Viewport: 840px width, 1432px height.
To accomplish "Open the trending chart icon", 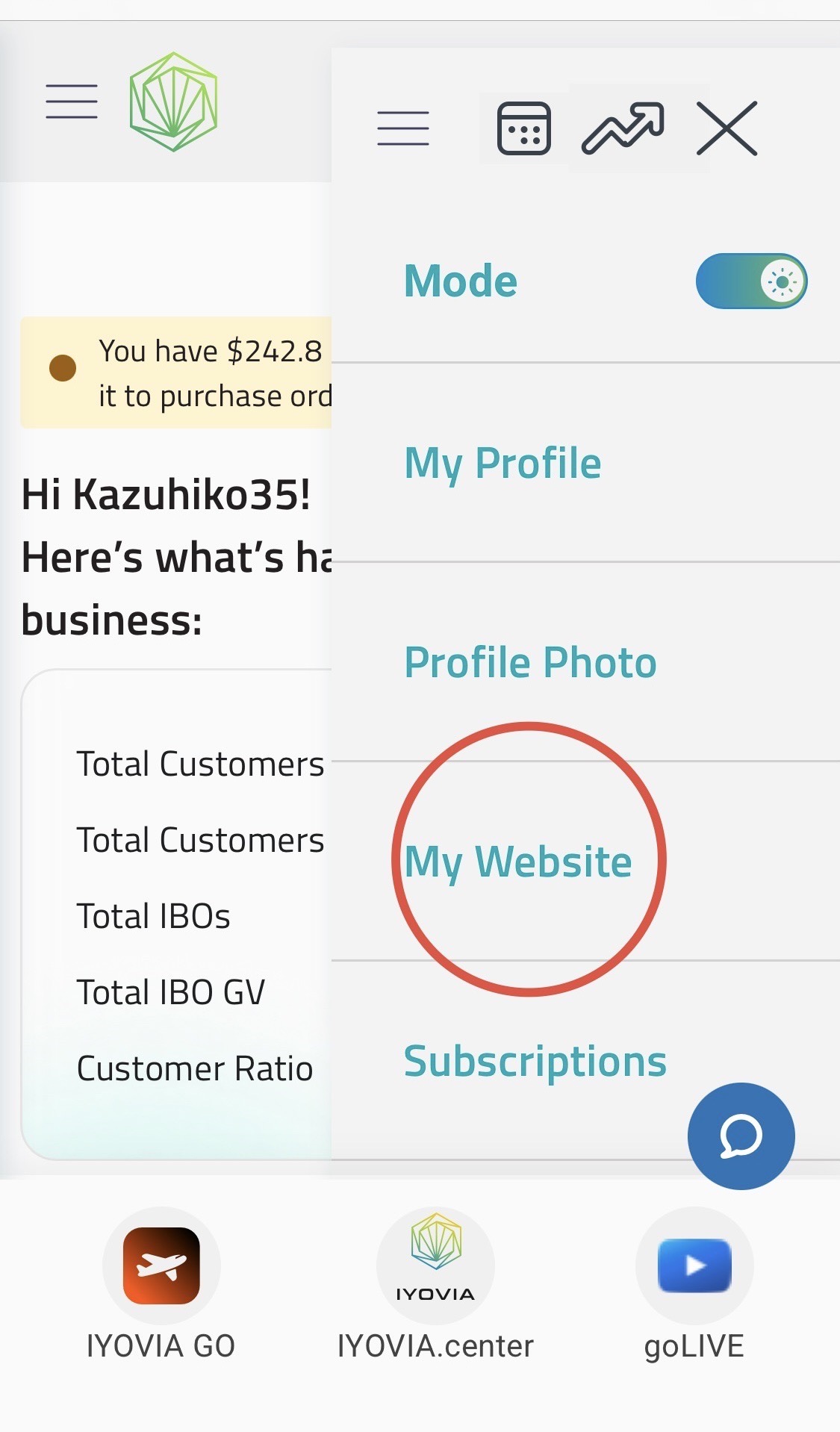I will coord(623,128).
